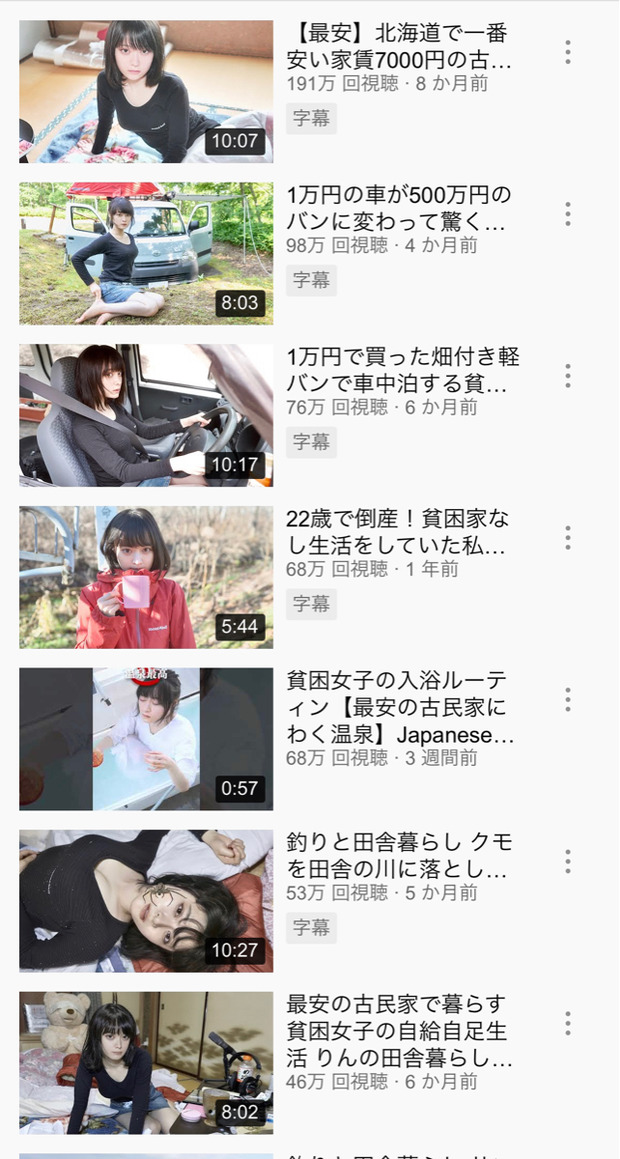Show the overflow menu for the 釣りと田舎暮らし video
The width and height of the screenshot is (620, 1159).
567,862
